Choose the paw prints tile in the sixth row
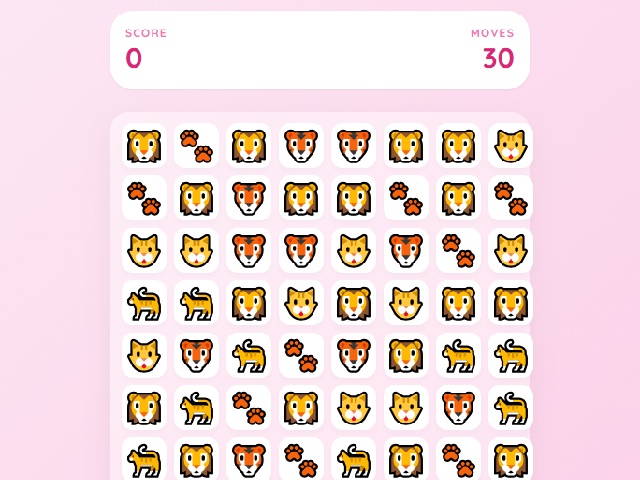The height and width of the screenshot is (480, 640). [248, 406]
